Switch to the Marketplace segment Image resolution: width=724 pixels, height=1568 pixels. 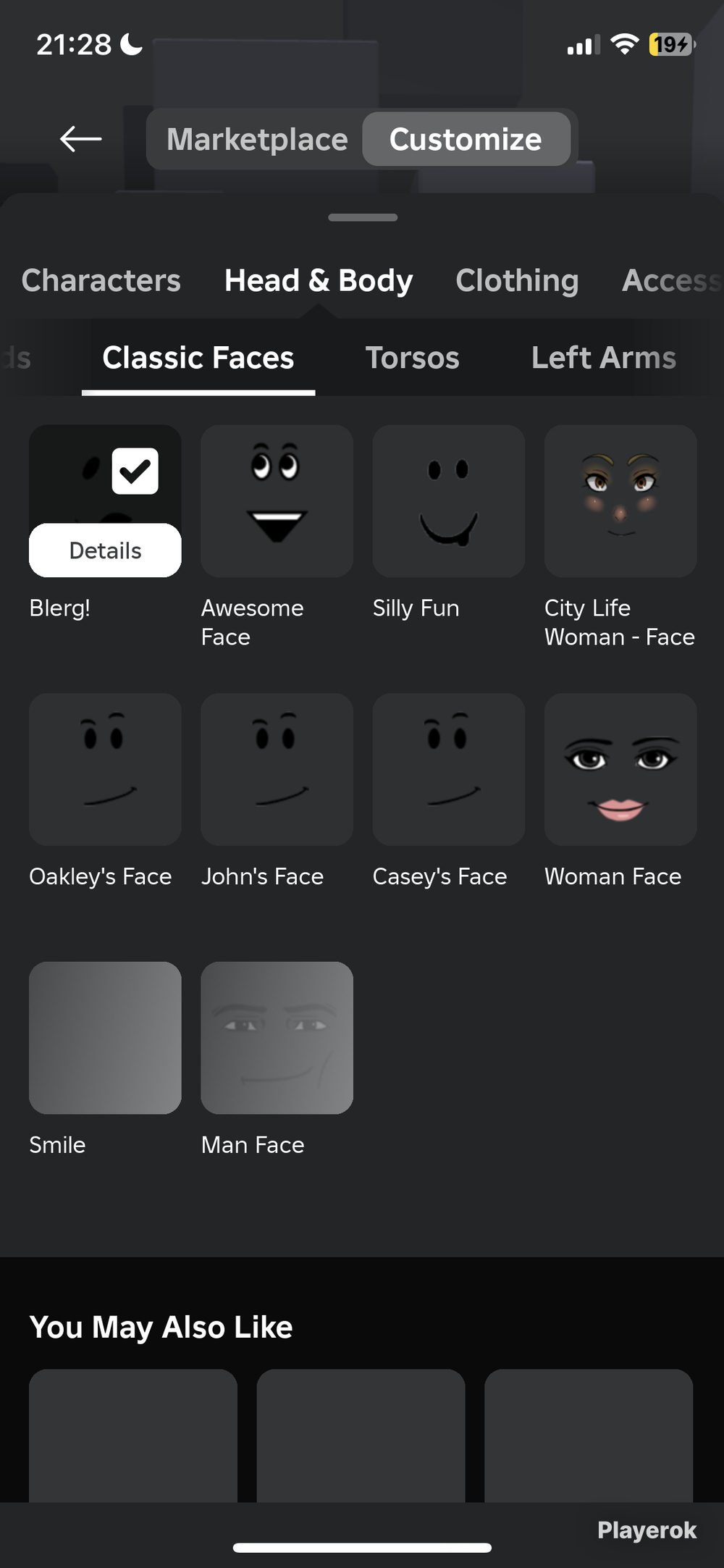point(257,139)
